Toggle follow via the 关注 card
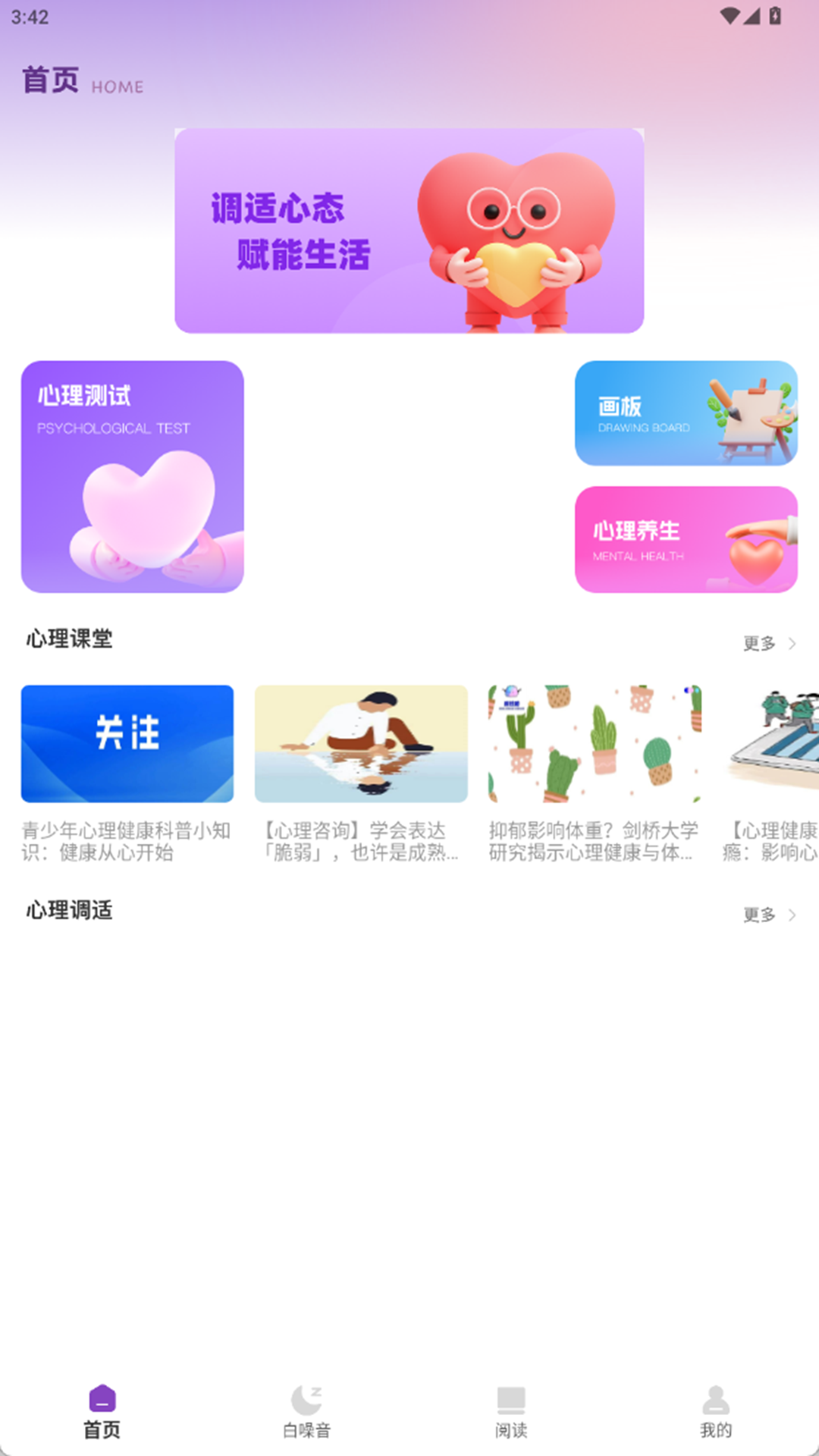Screen dimensions: 819x1456 pyautogui.click(x=127, y=743)
